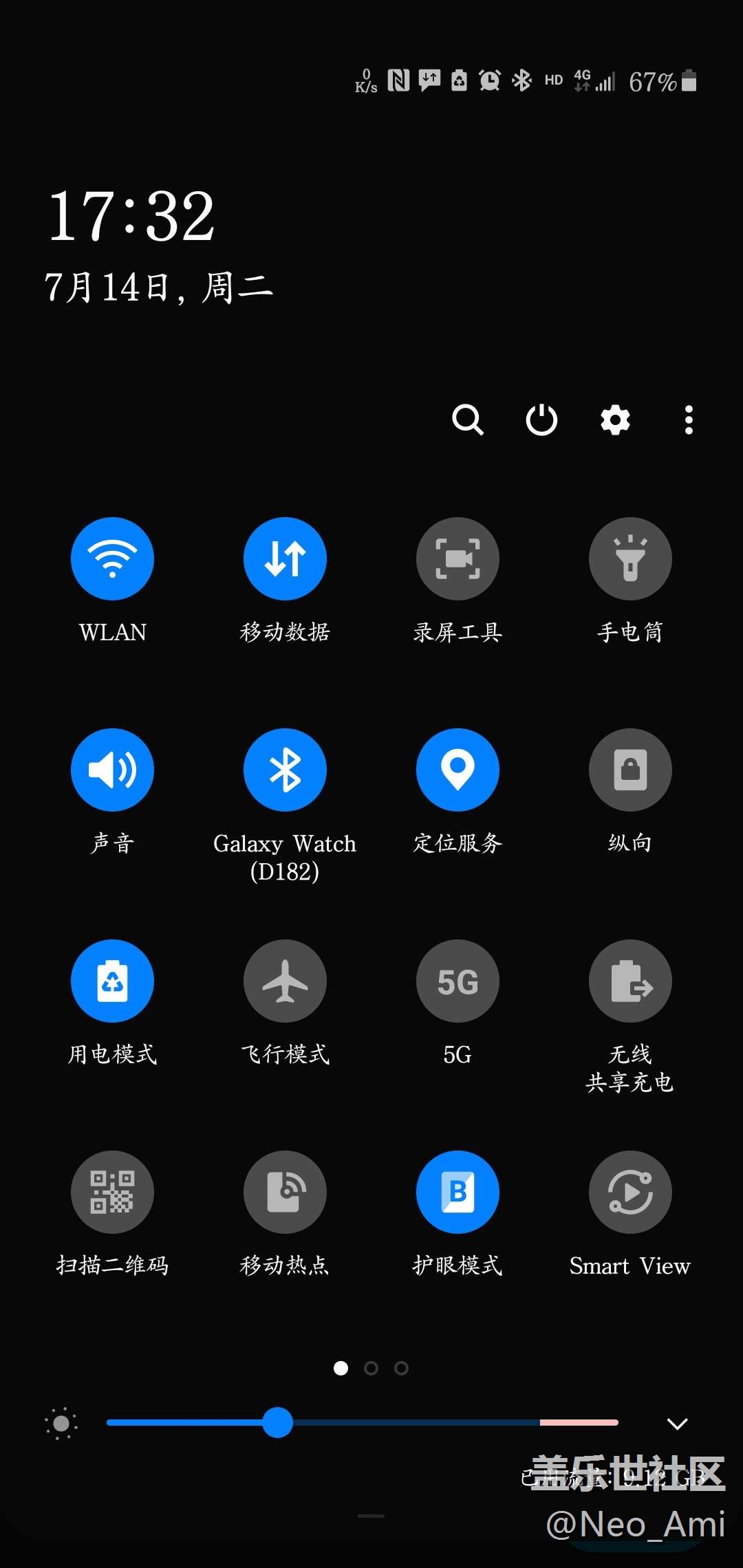Toggle Bluetooth Galaxy Watch (D182)
The height and width of the screenshot is (1568, 743).
point(285,770)
